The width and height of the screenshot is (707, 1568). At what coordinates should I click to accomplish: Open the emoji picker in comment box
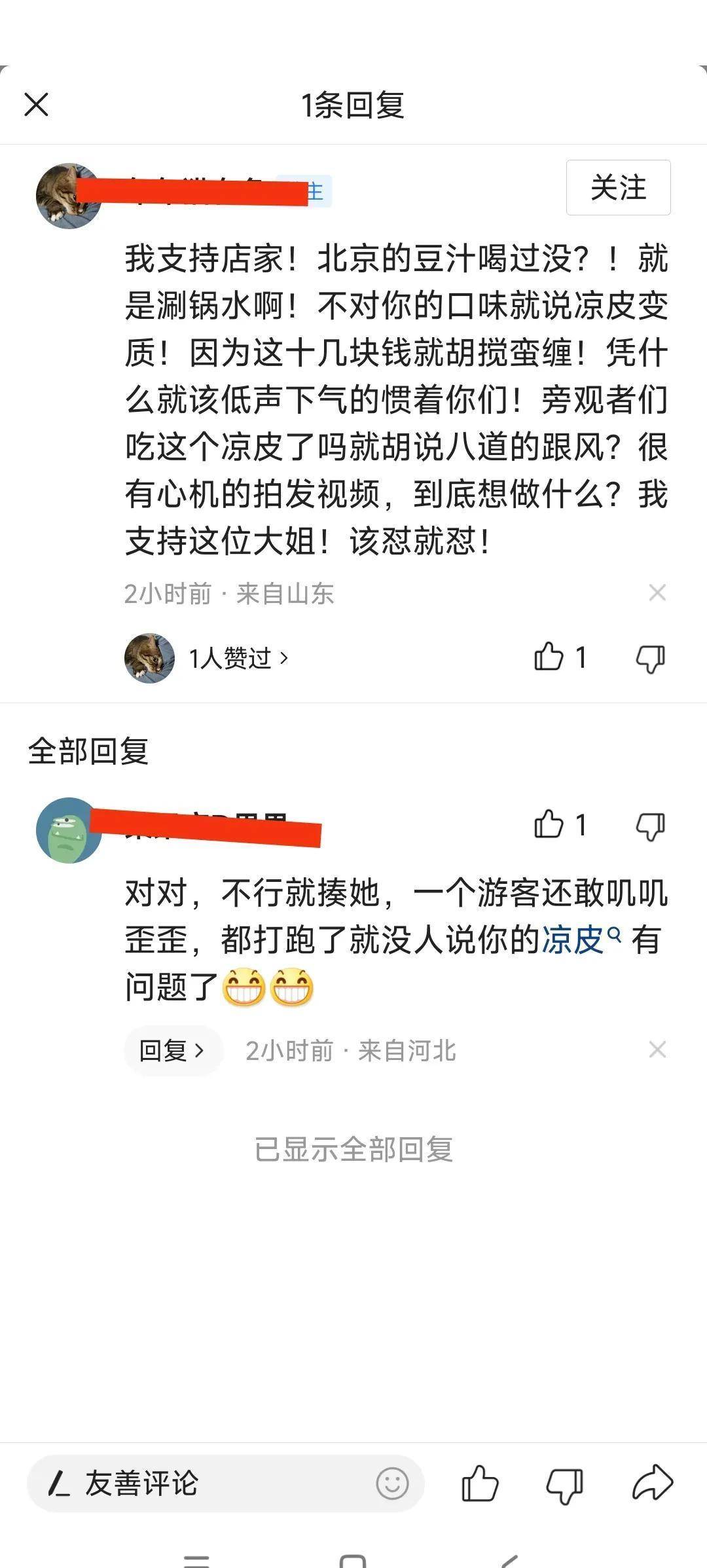pyautogui.click(x=392, y=1484)
